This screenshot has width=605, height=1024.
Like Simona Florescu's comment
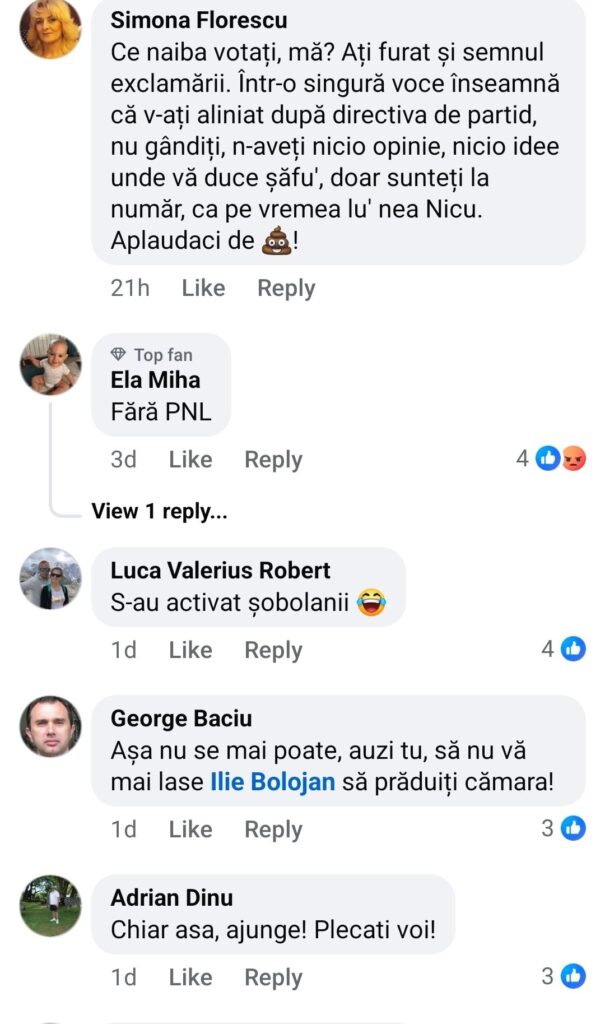pos(203,288)
